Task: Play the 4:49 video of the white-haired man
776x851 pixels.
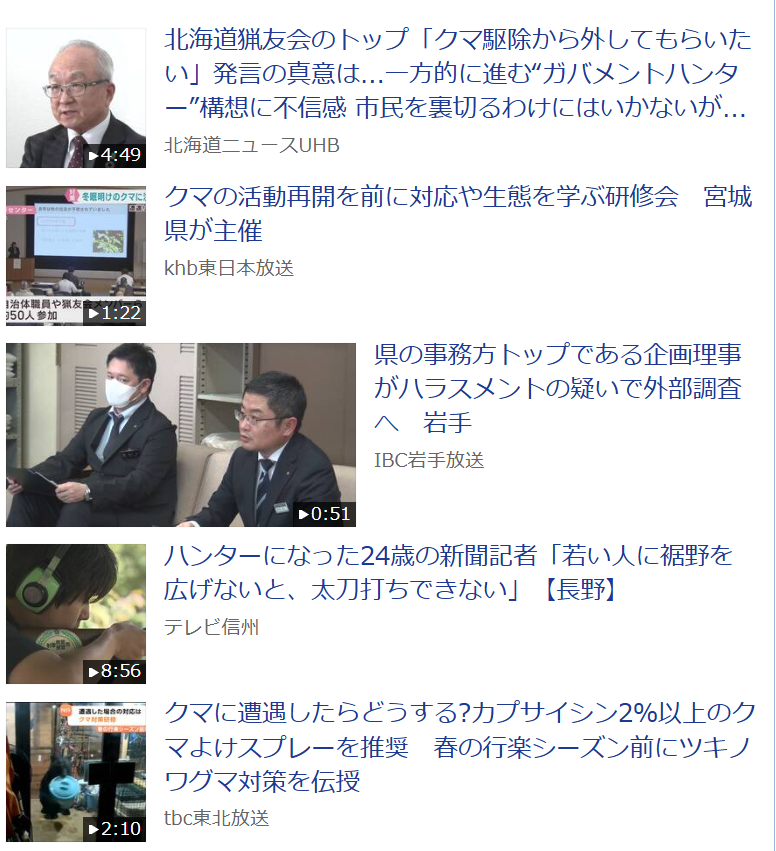Action: point(76,98)
